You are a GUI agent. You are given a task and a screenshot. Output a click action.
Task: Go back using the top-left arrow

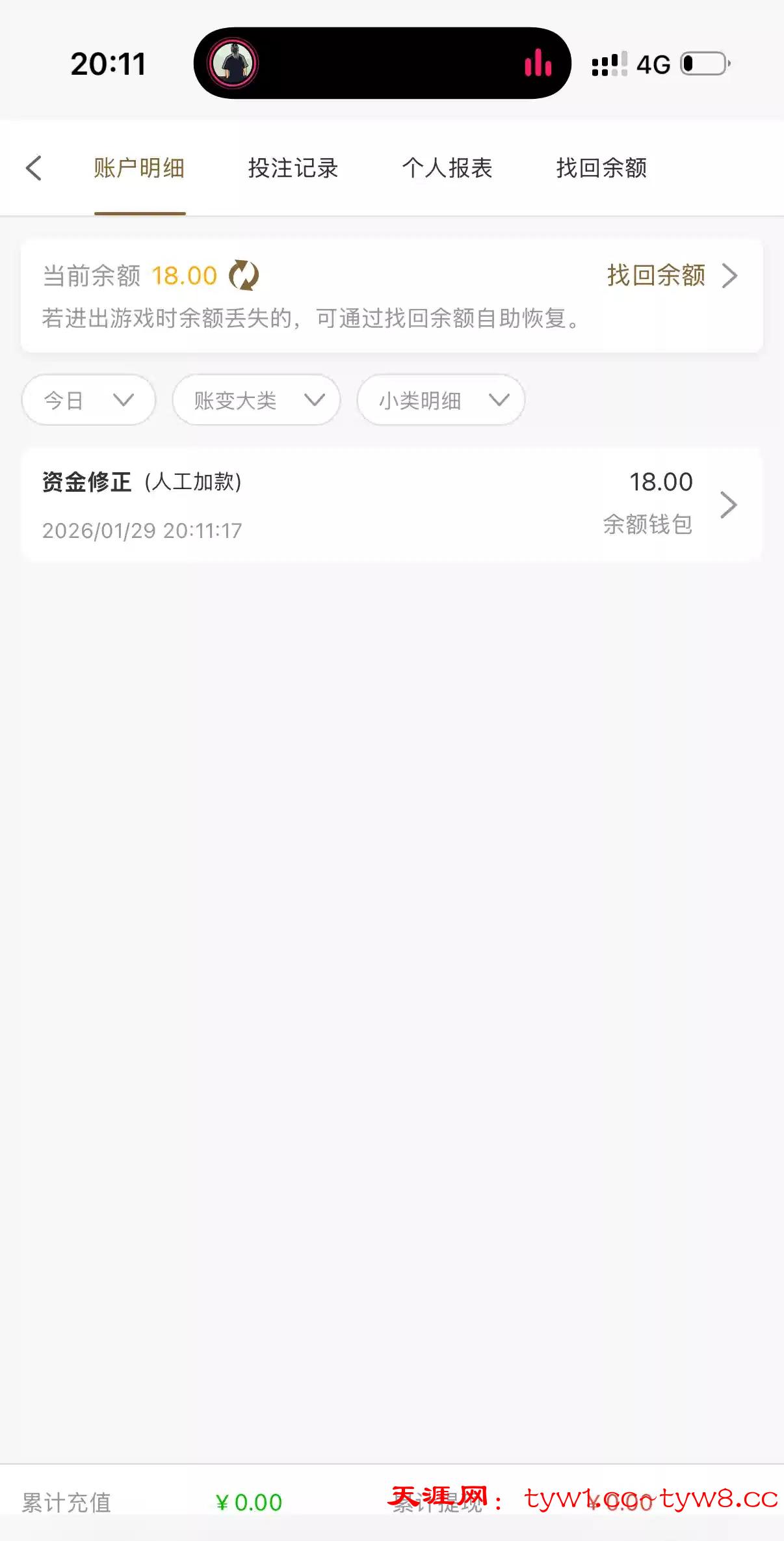pyautogui.click(x=34, y=168)
